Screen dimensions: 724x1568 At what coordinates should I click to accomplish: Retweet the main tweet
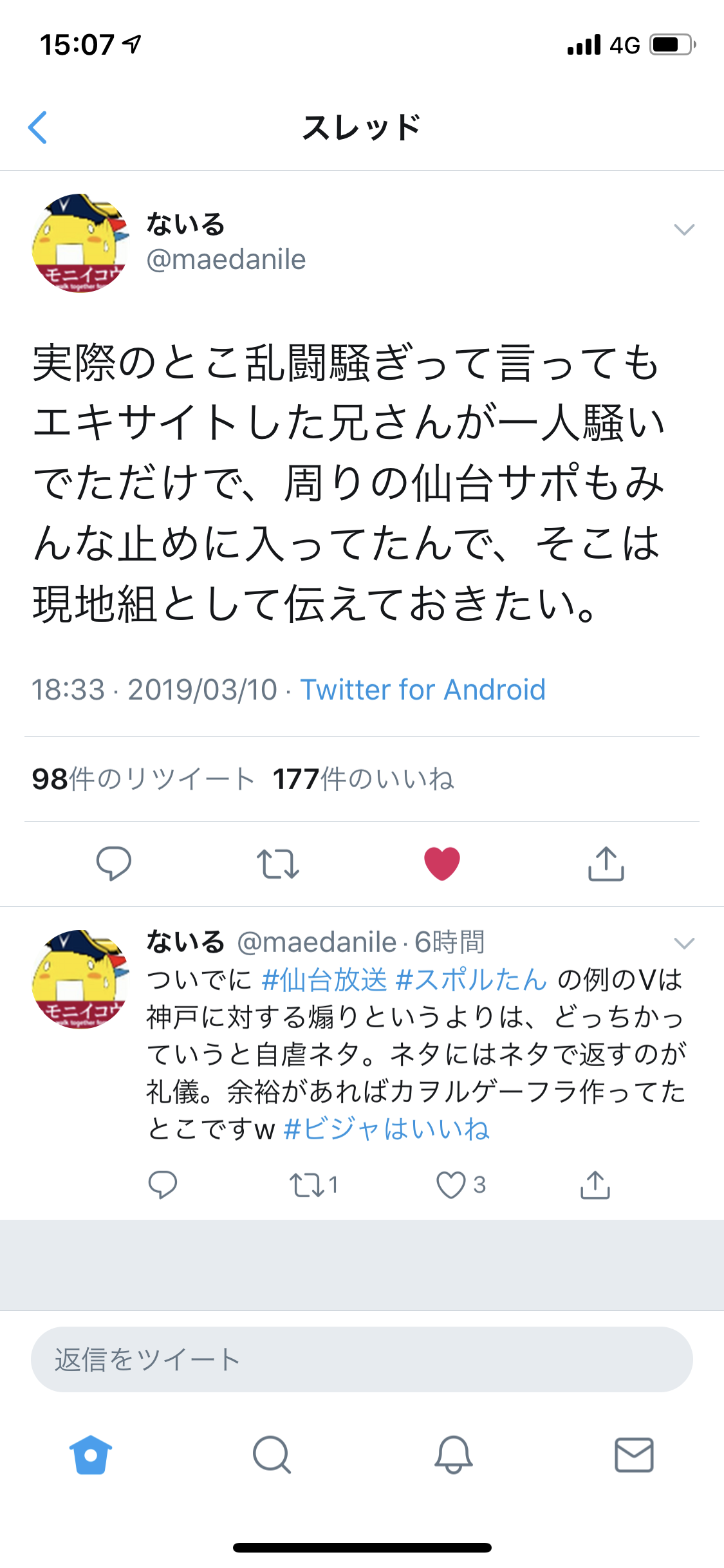coord(277,863)
